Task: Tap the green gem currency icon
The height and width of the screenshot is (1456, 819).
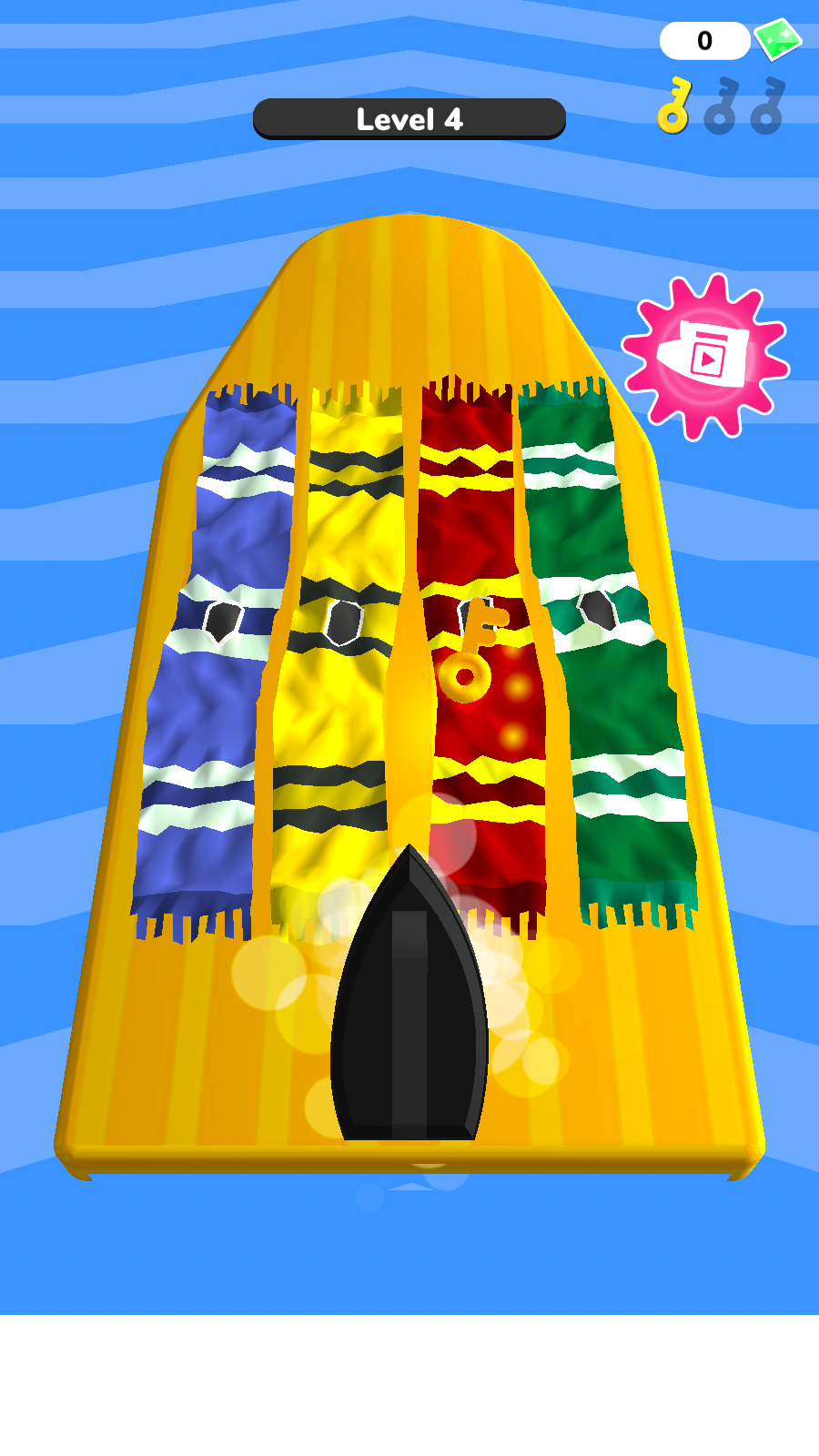Action: click(x=777, y=39)
